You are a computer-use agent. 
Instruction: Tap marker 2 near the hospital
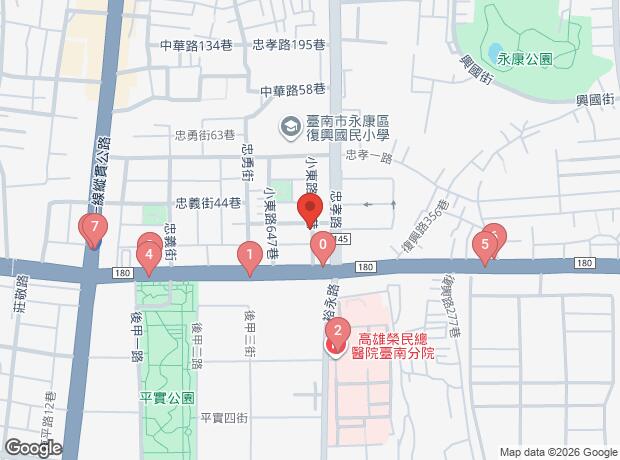tap(338, 331)
